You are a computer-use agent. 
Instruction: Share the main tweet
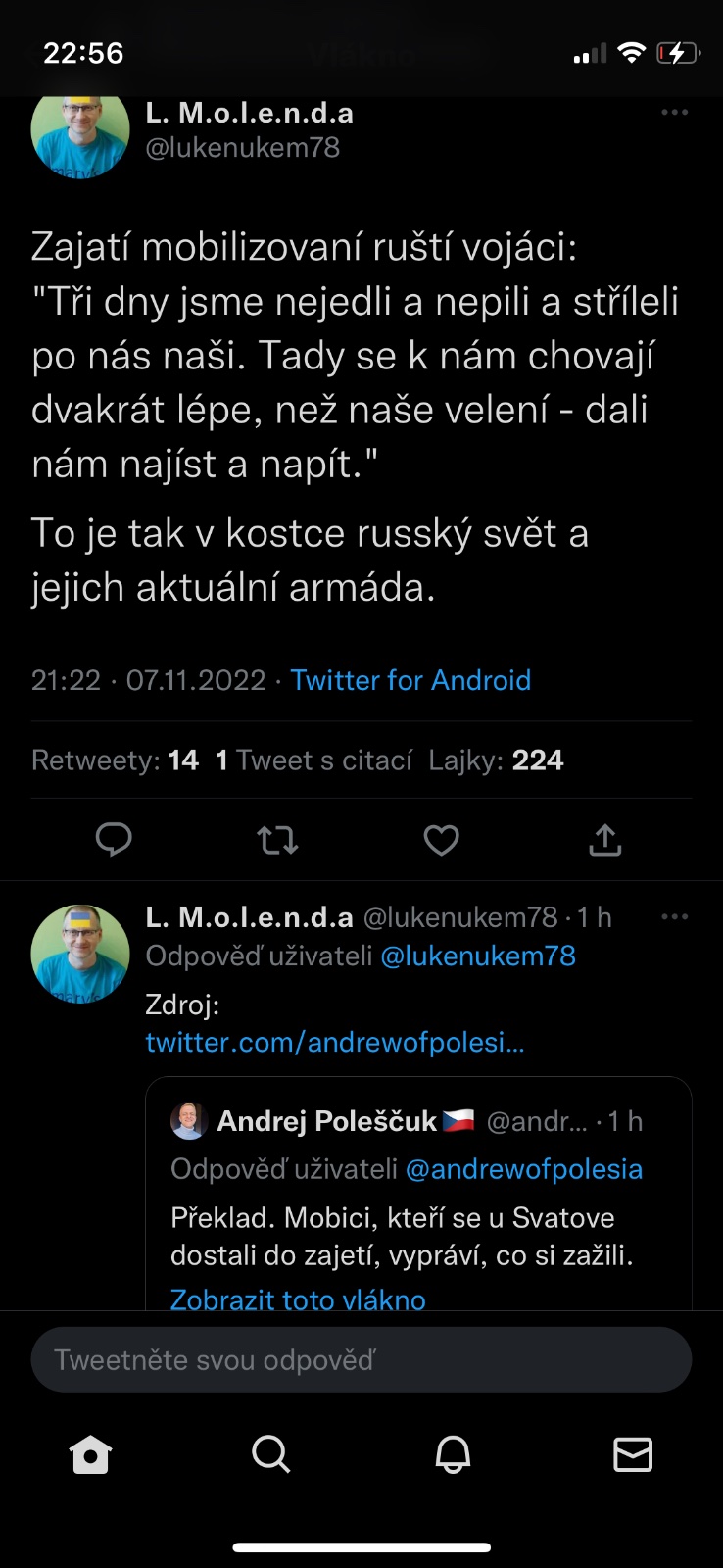pyautogui.click(x=604, y=840)
